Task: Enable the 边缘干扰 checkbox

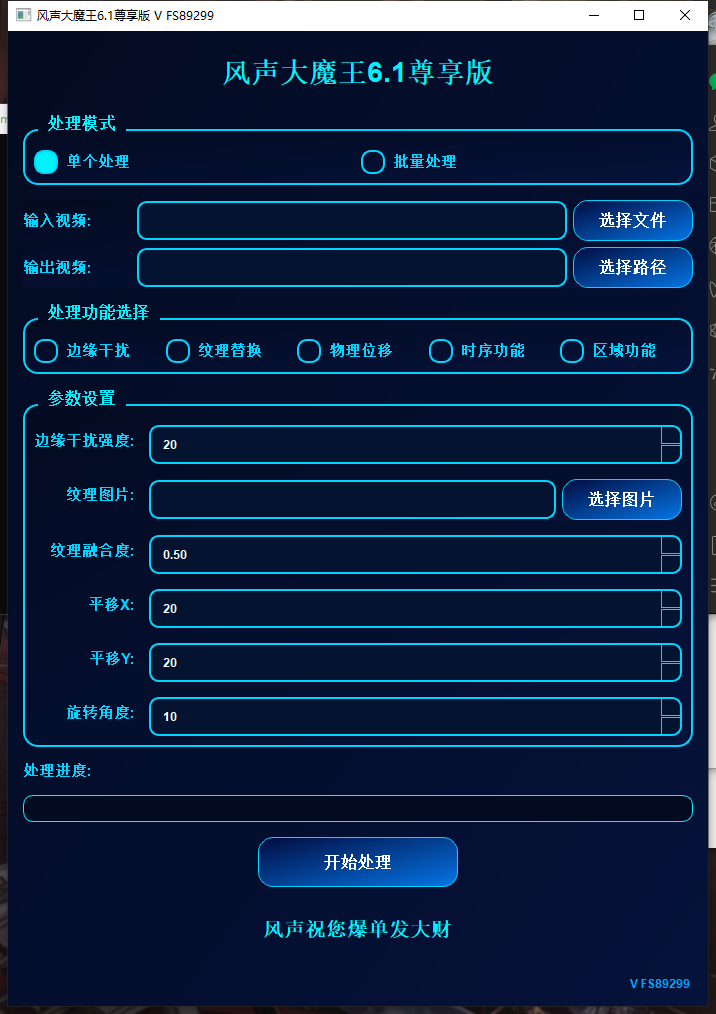Action: pos(47,351)
